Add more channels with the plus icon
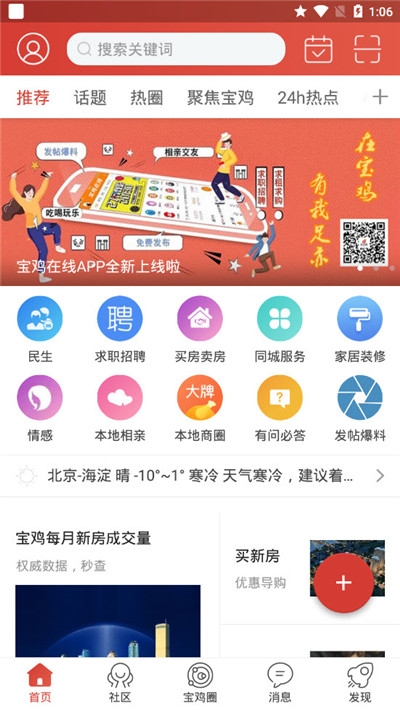 [380, 97]
